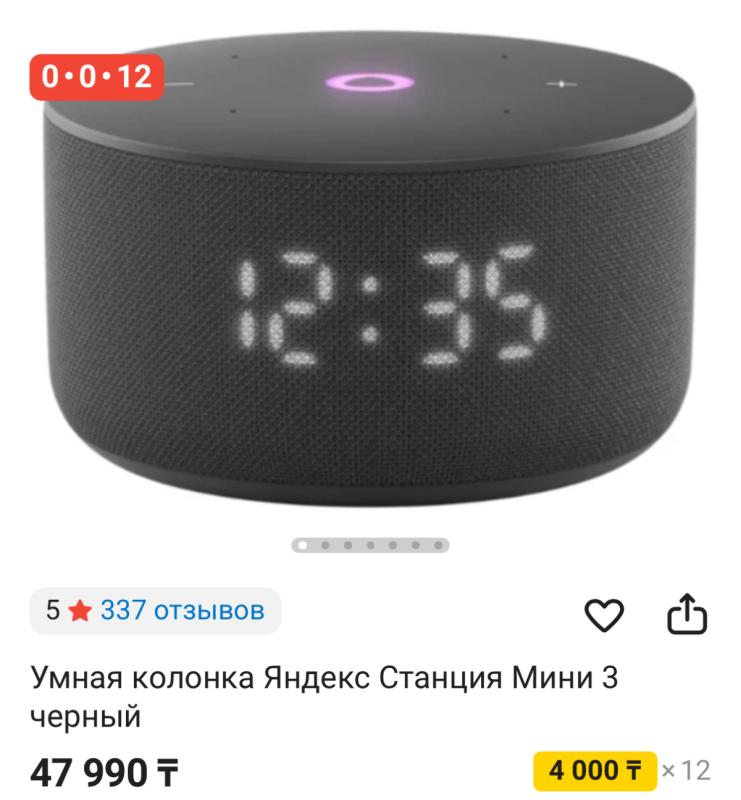Share this Yandex Station Mini listing
The image size is (741, 800).
687,615
